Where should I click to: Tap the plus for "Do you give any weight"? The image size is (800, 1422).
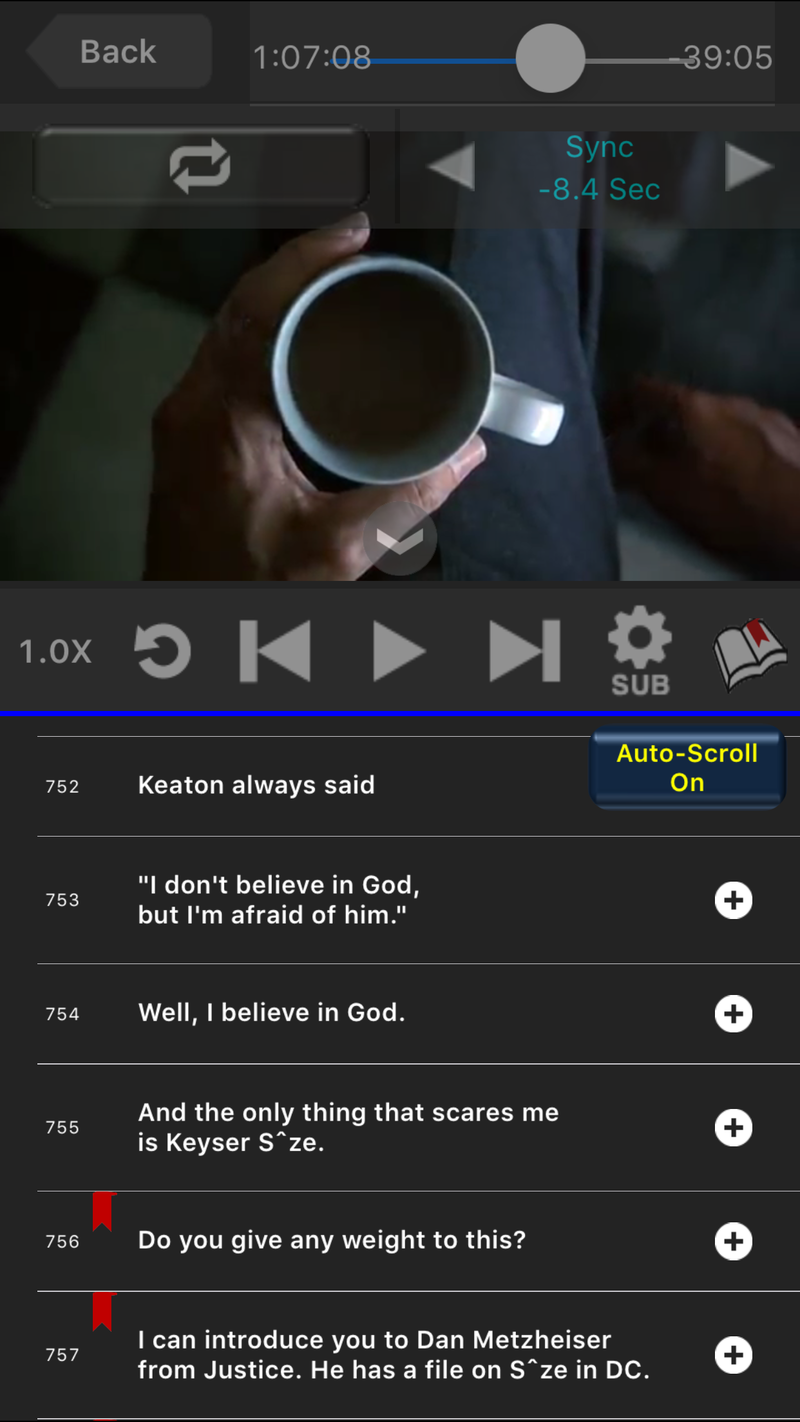pos(733,1242)
